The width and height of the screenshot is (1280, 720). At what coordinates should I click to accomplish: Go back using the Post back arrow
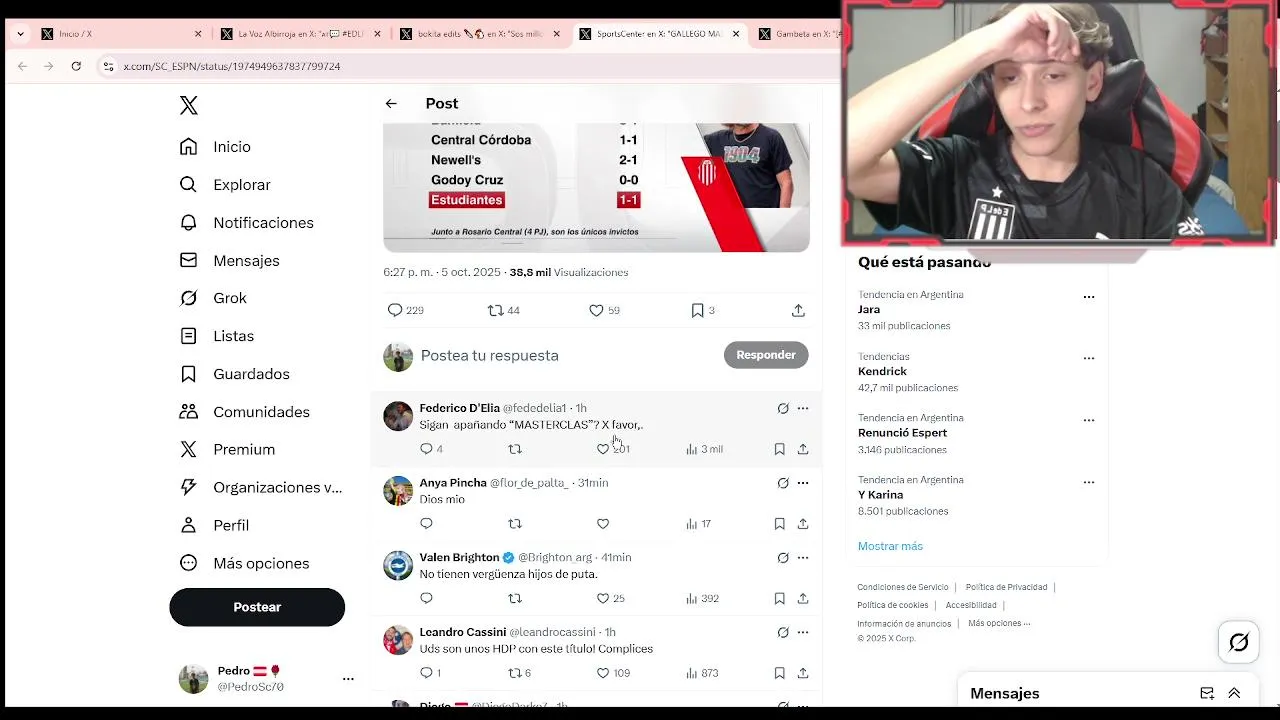coord(391,104)
